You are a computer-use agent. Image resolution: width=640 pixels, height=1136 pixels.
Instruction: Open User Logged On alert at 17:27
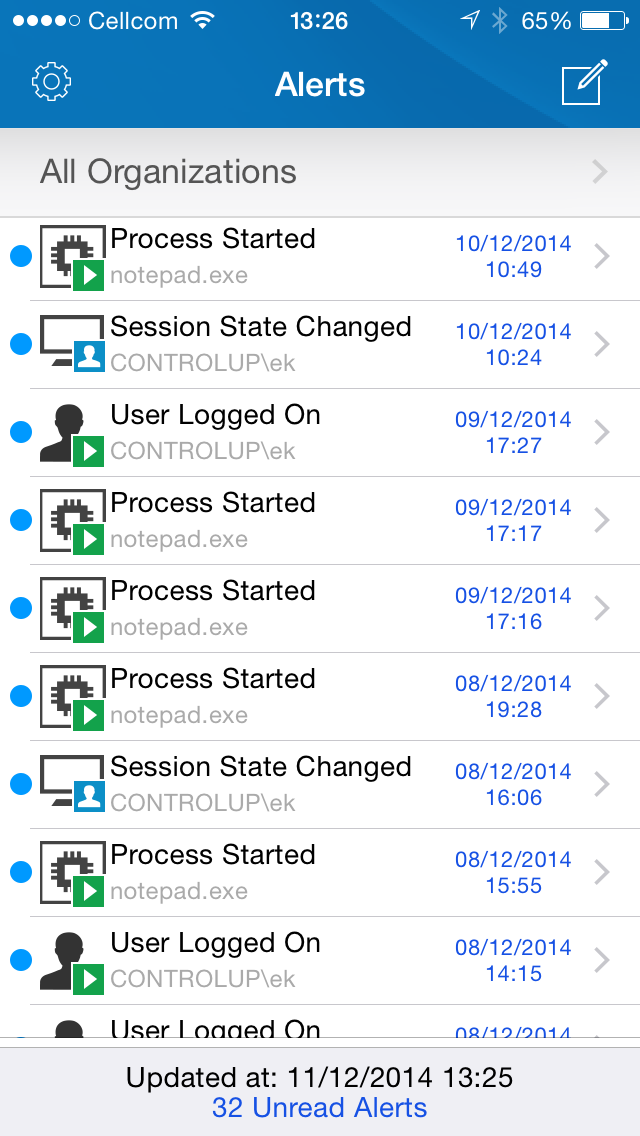(x=320, y=433)
